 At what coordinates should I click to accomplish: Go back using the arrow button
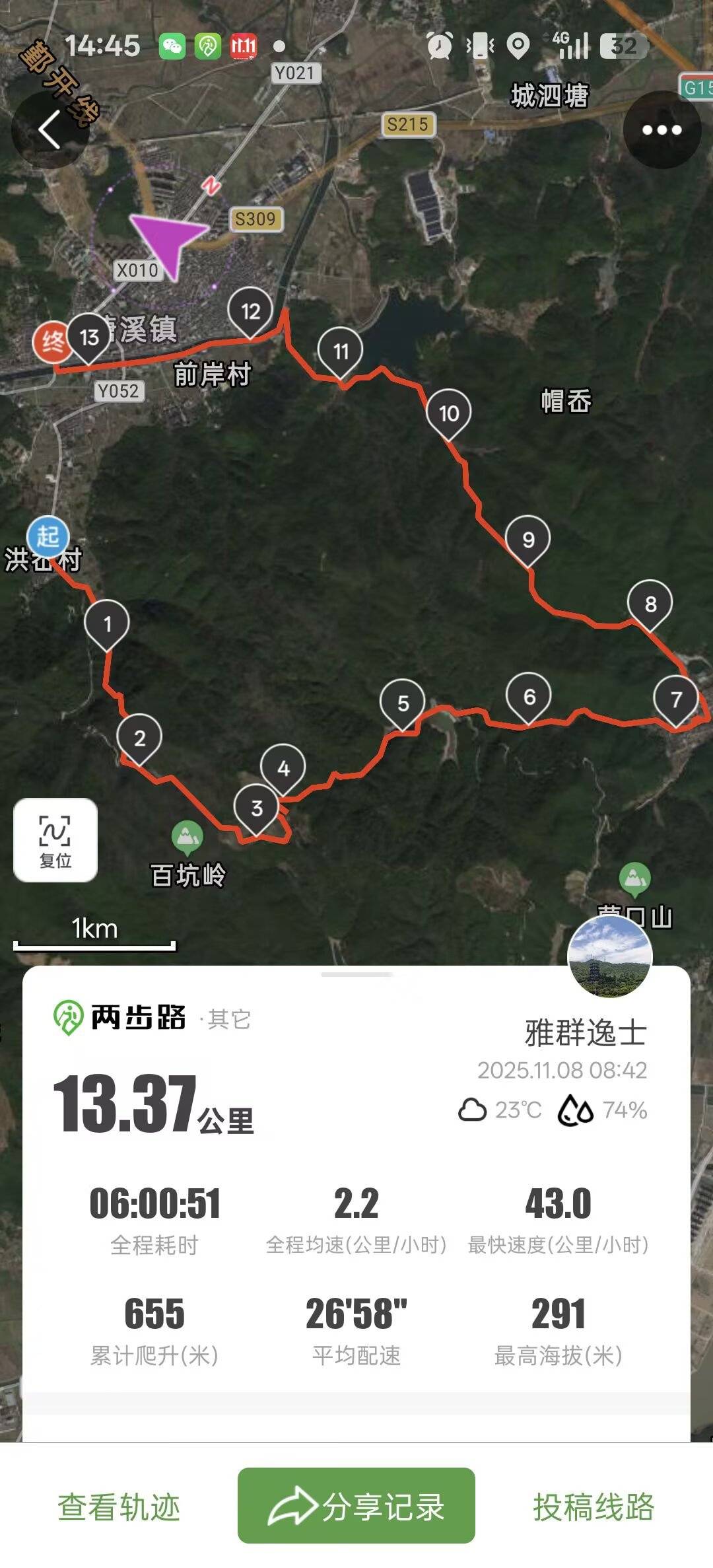50,129
